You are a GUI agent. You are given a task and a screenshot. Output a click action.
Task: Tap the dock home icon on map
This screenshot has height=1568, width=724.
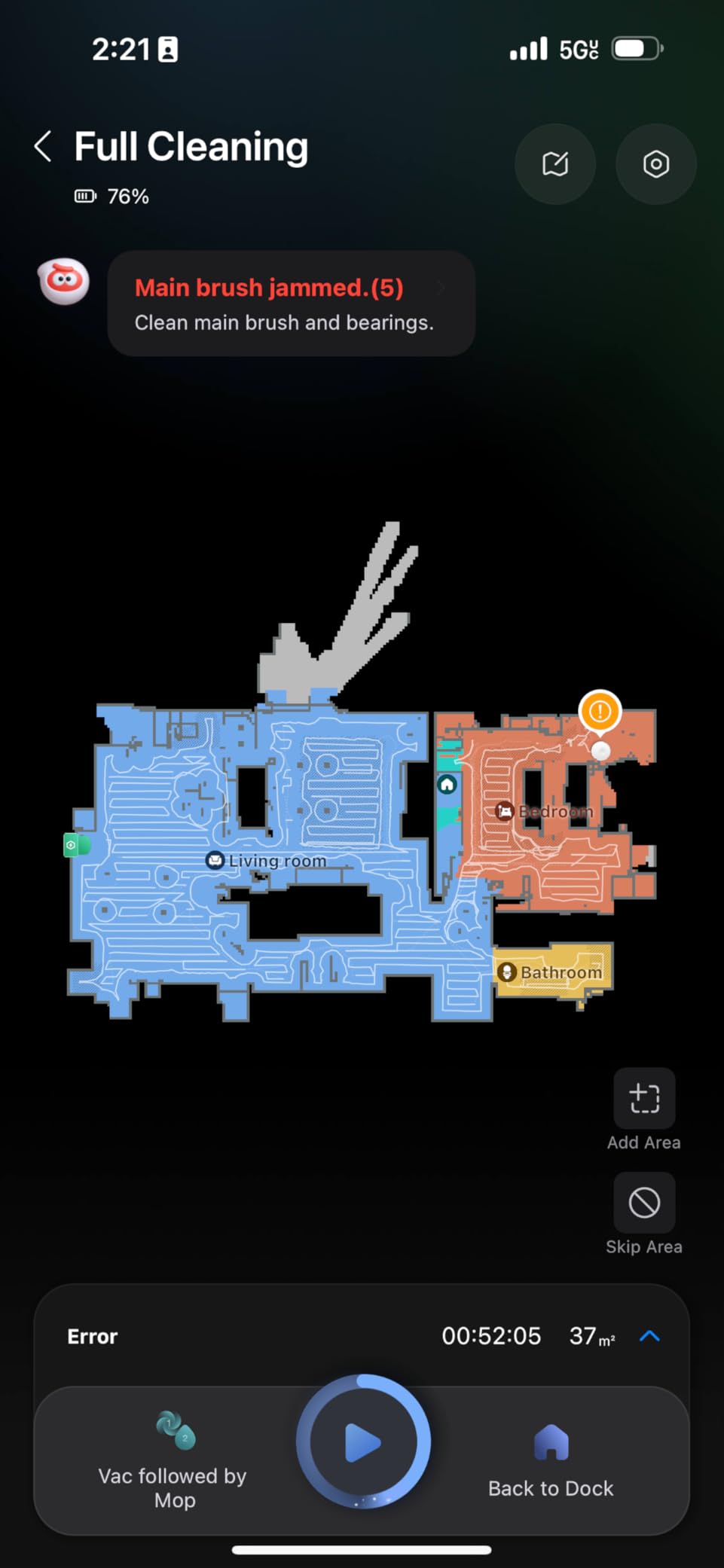[x=447, y=785]
